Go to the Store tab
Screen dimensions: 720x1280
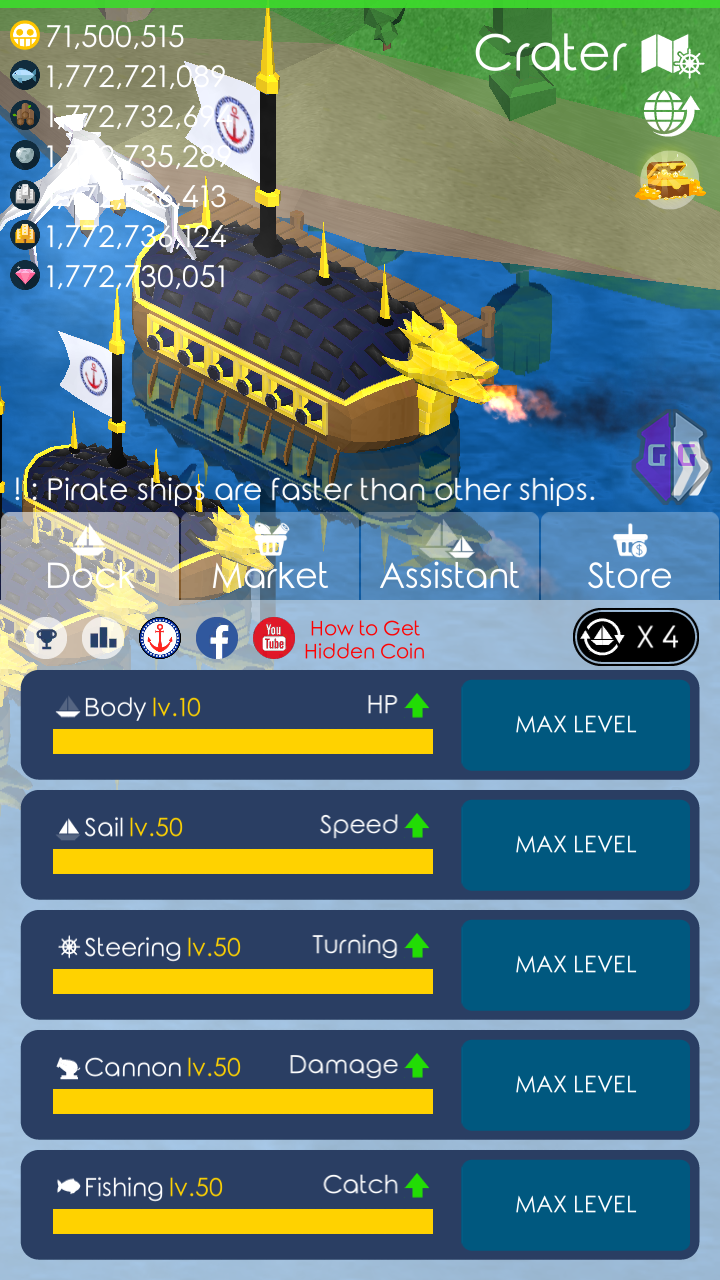(x=630, y=557)
